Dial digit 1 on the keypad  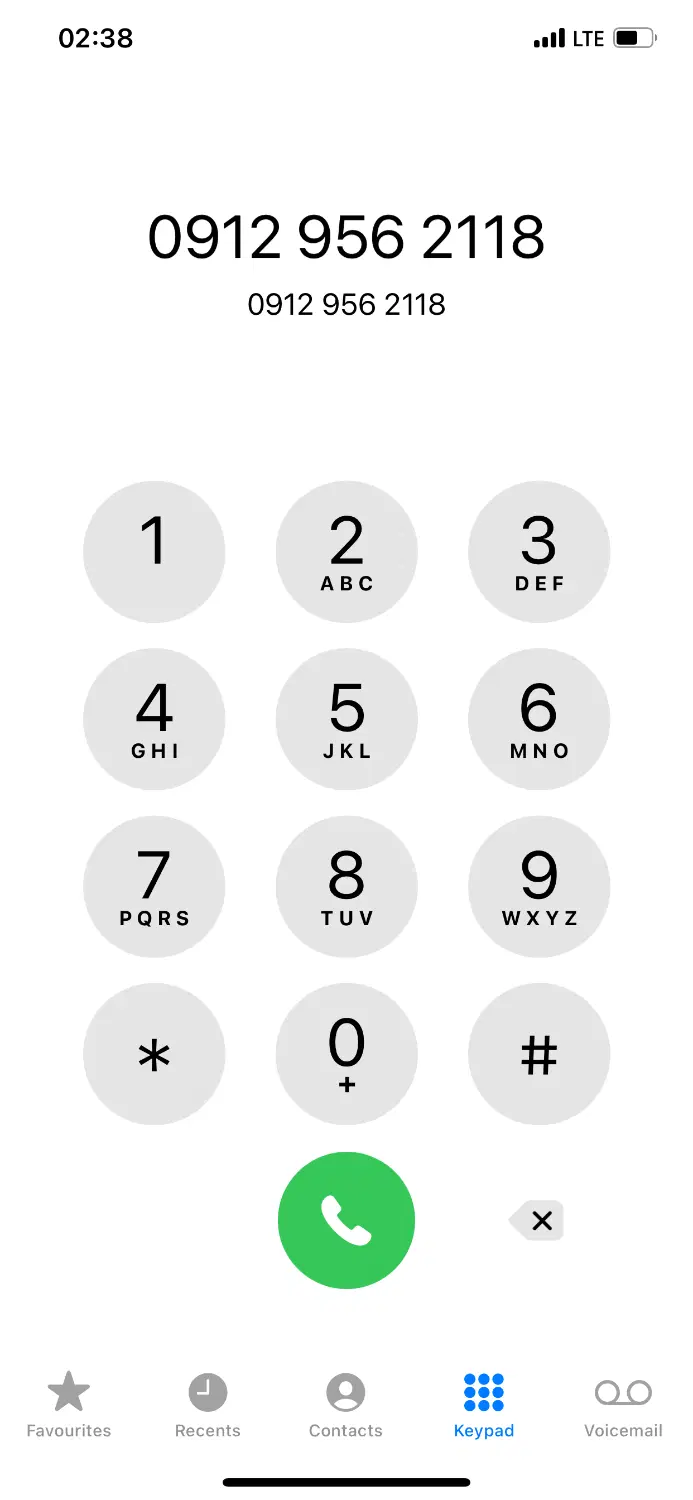(154, 552)
